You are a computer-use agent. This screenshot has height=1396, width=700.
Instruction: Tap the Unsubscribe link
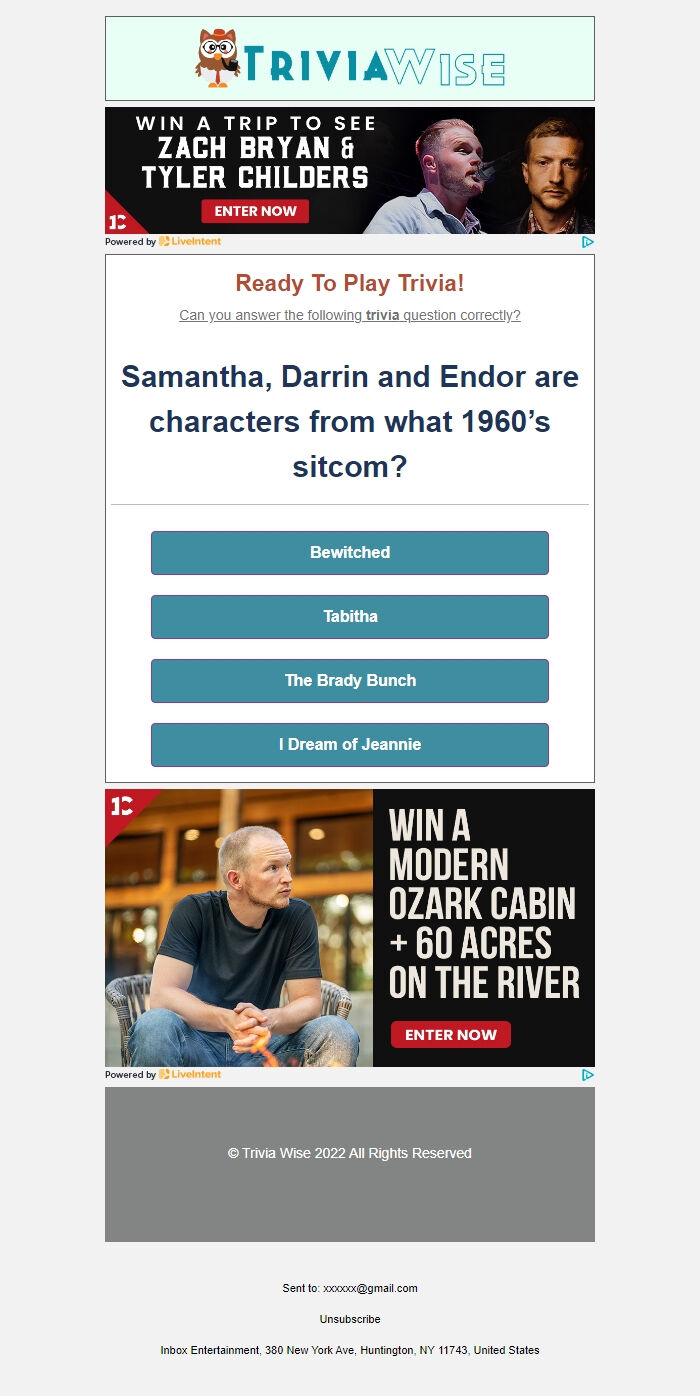click(350, 1319)
